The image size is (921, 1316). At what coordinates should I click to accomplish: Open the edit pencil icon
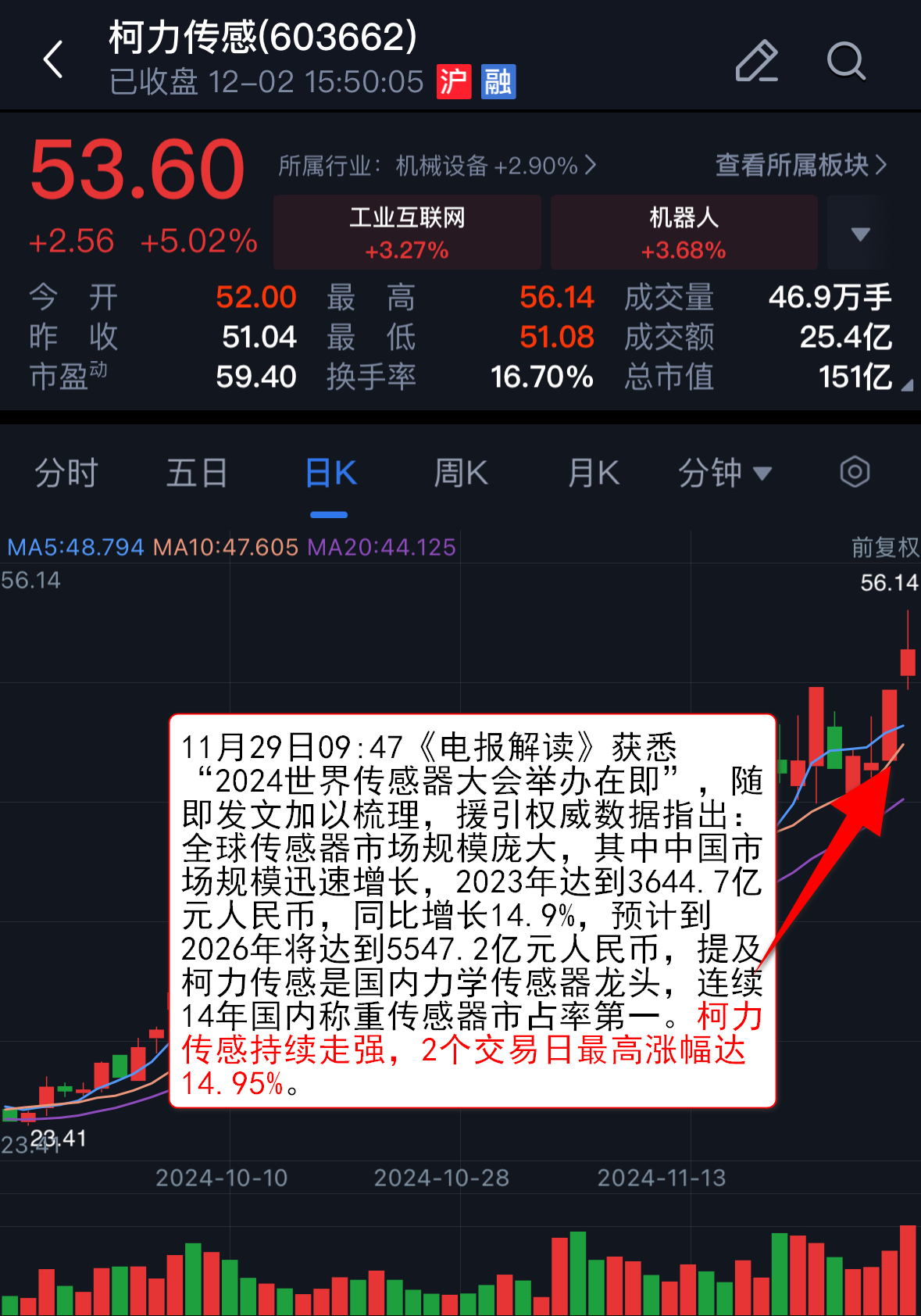[x=756, y=61]
